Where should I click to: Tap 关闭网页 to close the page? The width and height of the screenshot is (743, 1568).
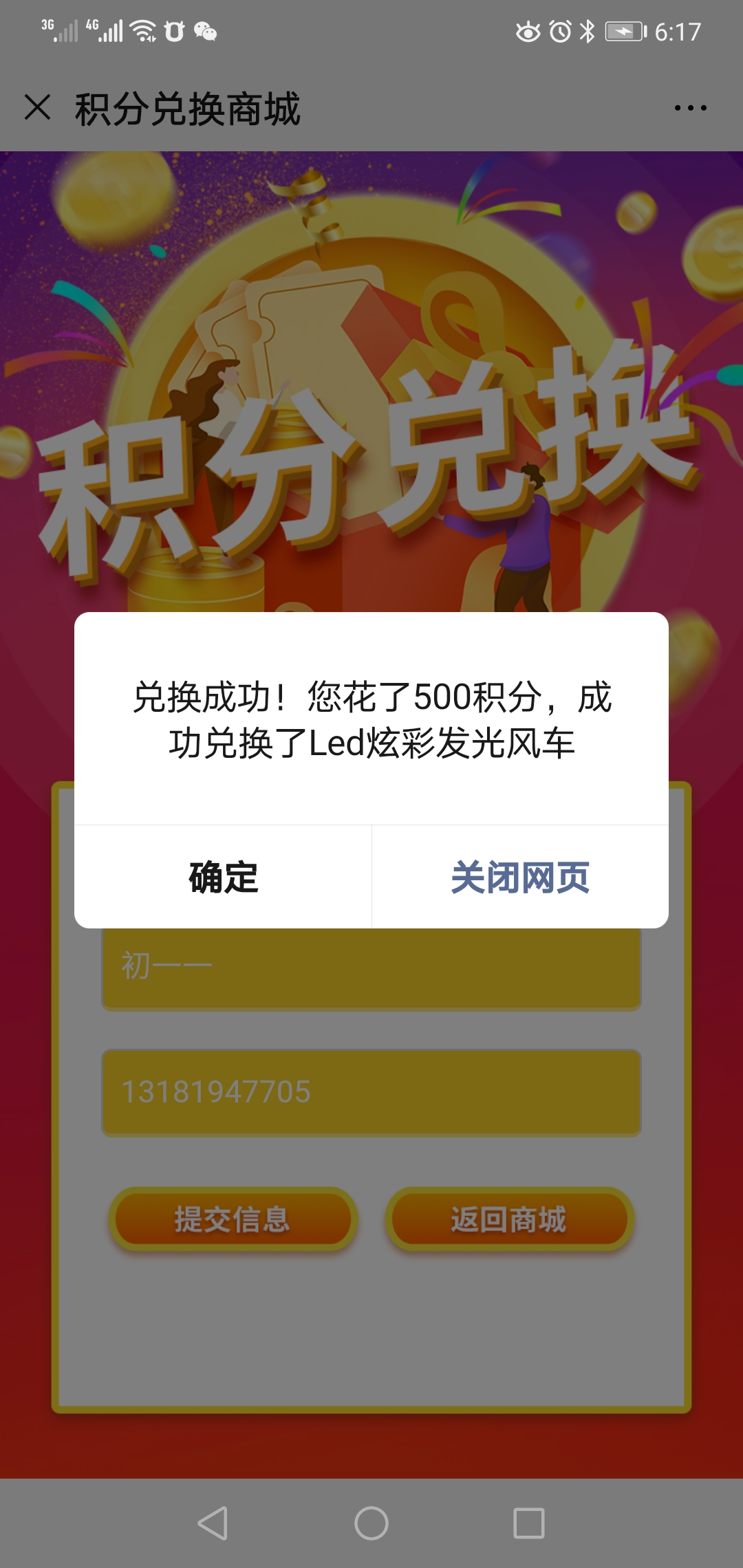pyautogui.click(x=520, y=877)
